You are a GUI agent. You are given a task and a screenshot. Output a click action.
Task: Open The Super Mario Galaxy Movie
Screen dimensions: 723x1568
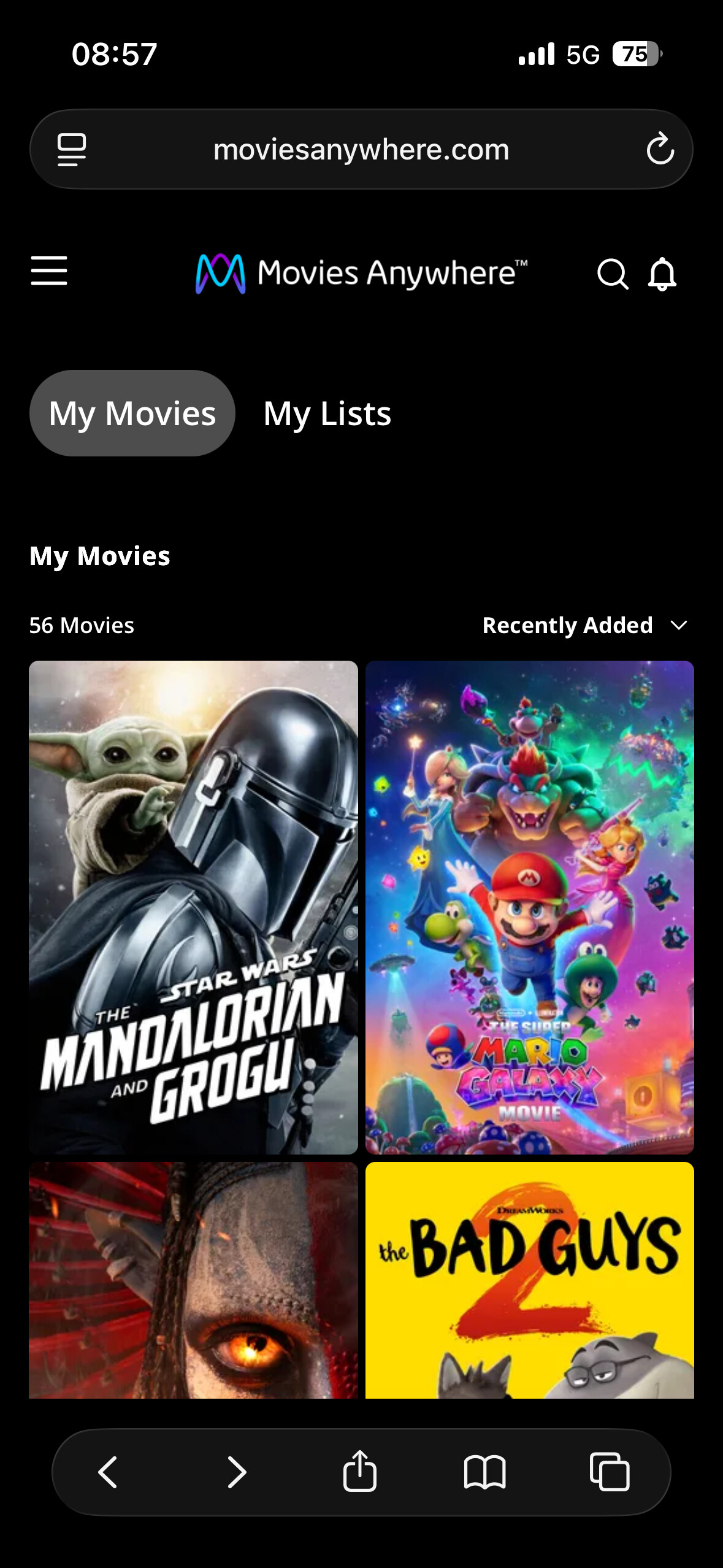tap(530, 907)
